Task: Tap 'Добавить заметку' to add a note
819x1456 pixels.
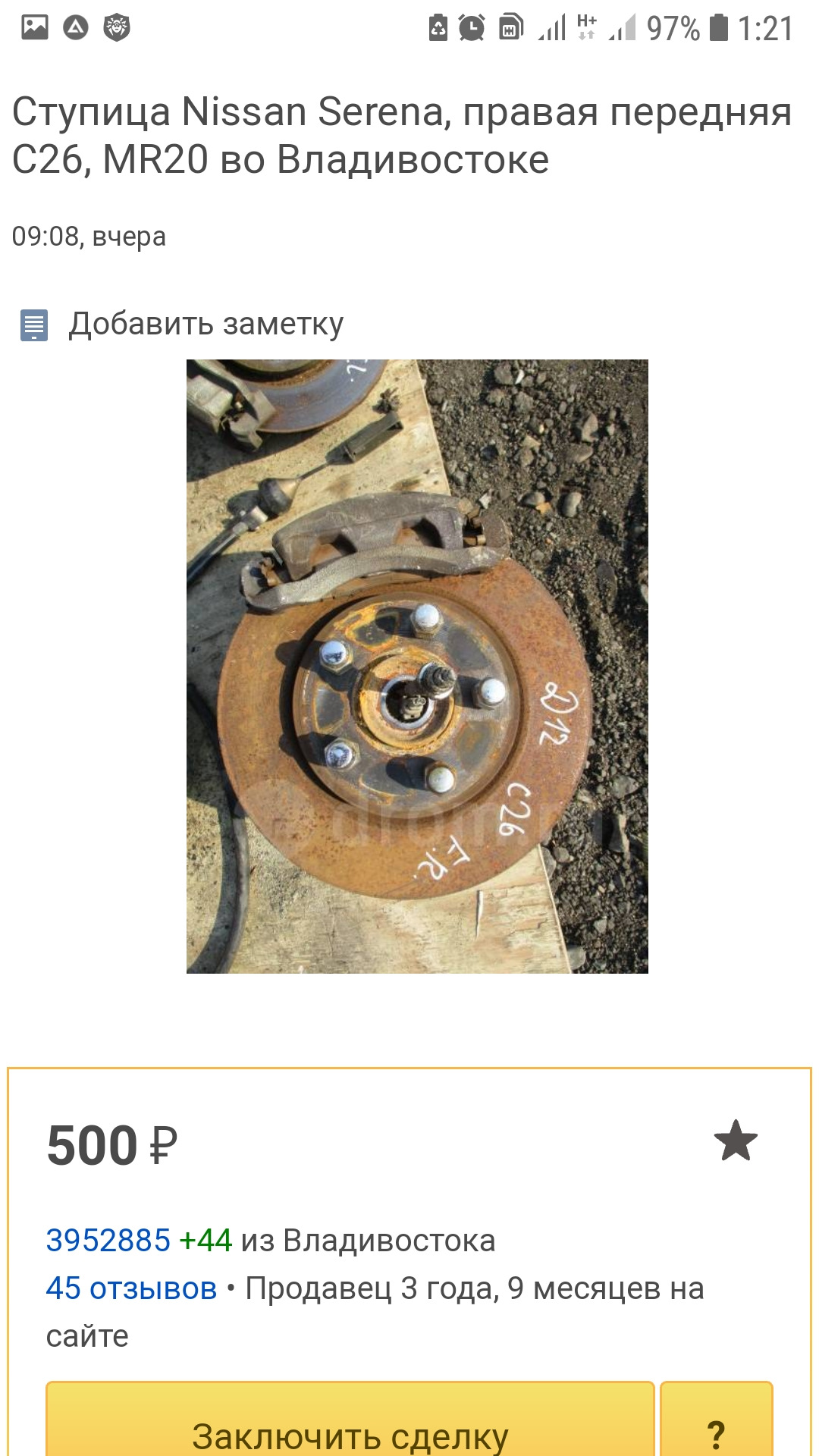Action: tap(205, 325)
